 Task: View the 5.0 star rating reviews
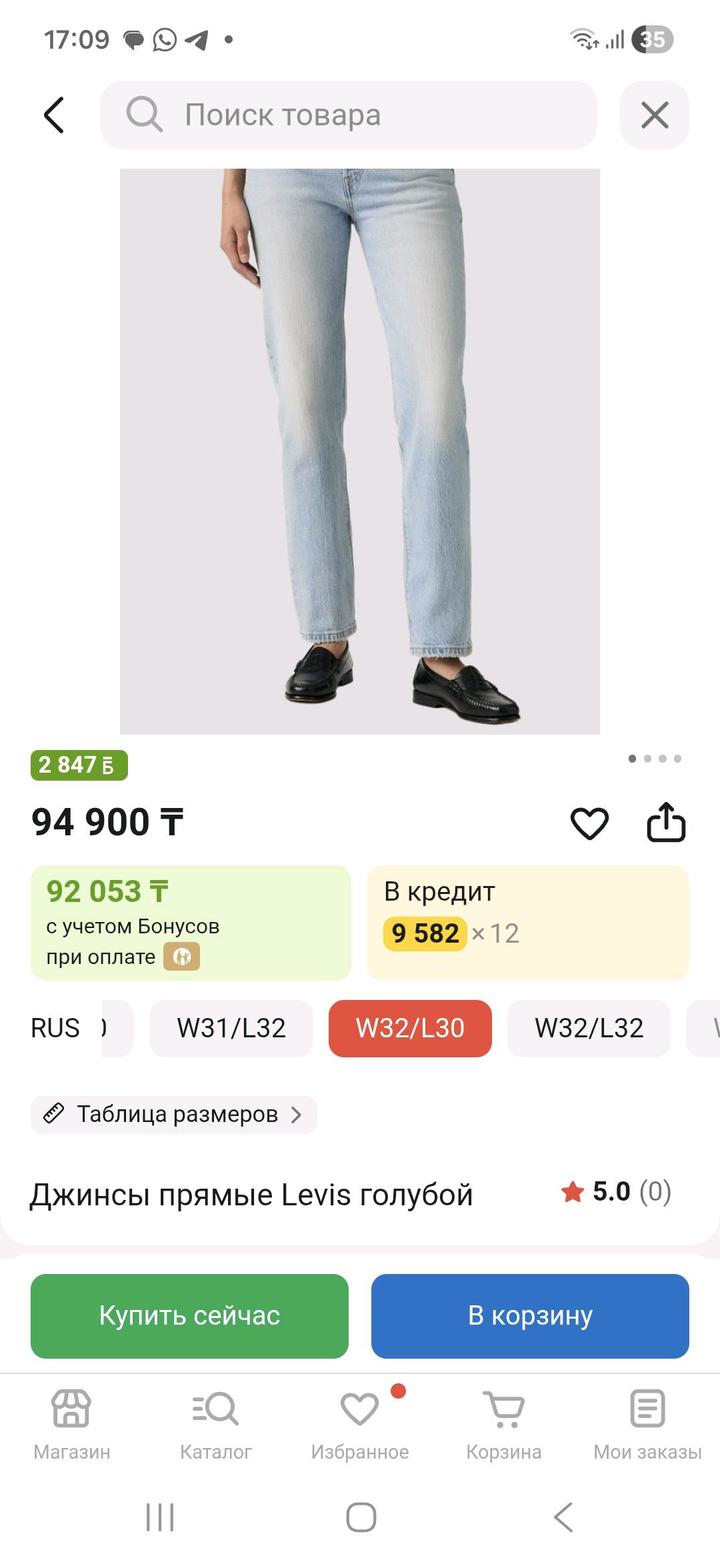click(x=616, y=1192)
